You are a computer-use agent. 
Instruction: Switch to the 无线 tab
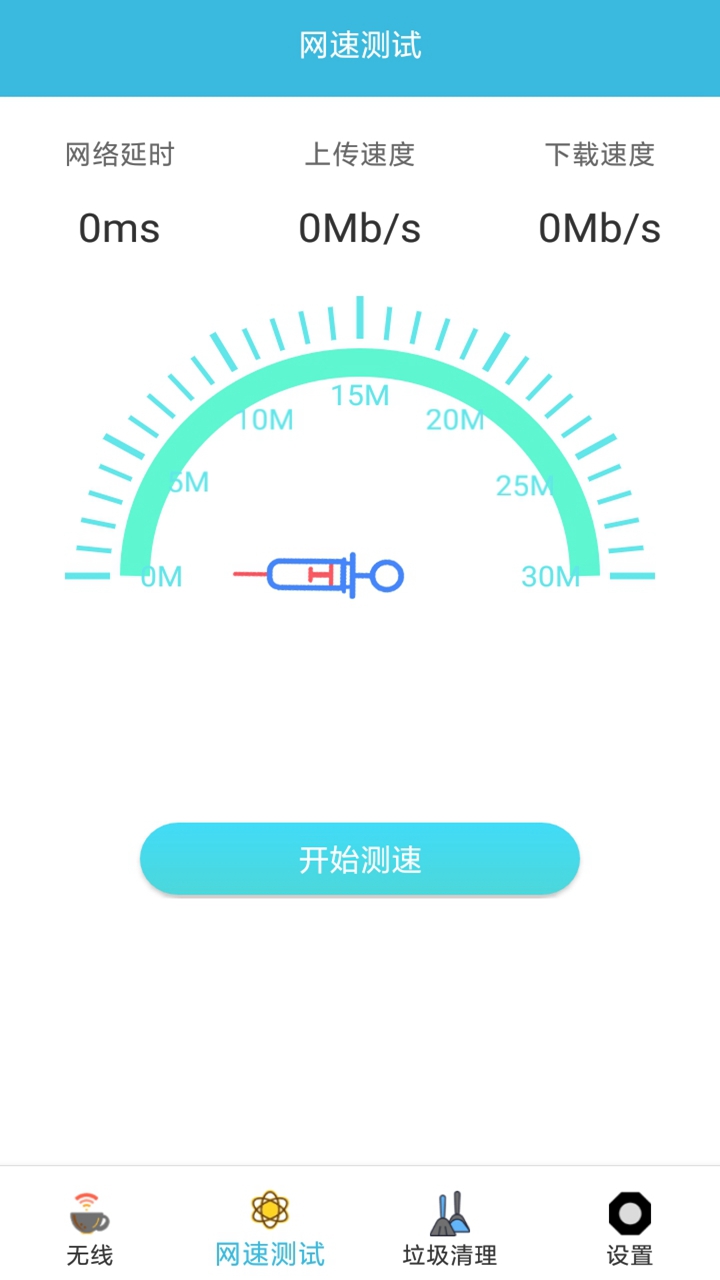(90, 1227)
